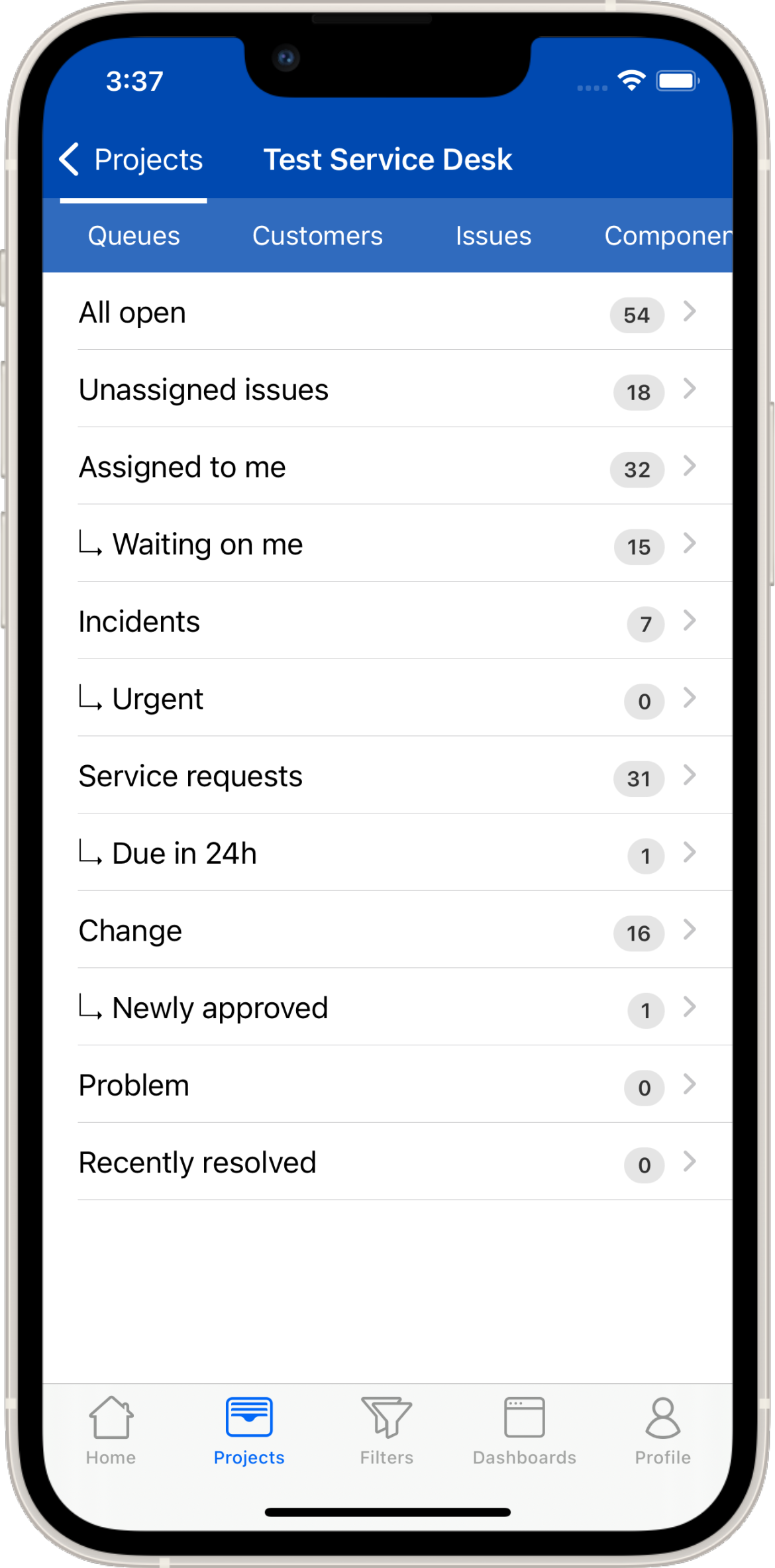The height and width of the screenshot is (1568, 775).
Task: Switch to the Customers tab
Action: tap(317, 236)
